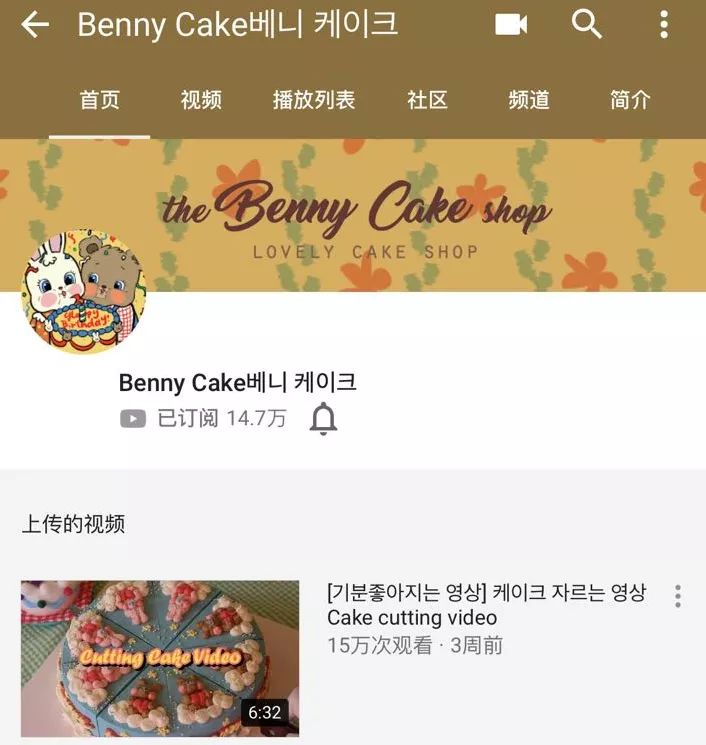This screenshot has height=745, width=706.
Task: Go back using the arrow icon
Action: pyautogui.click(x=35, y=25)
